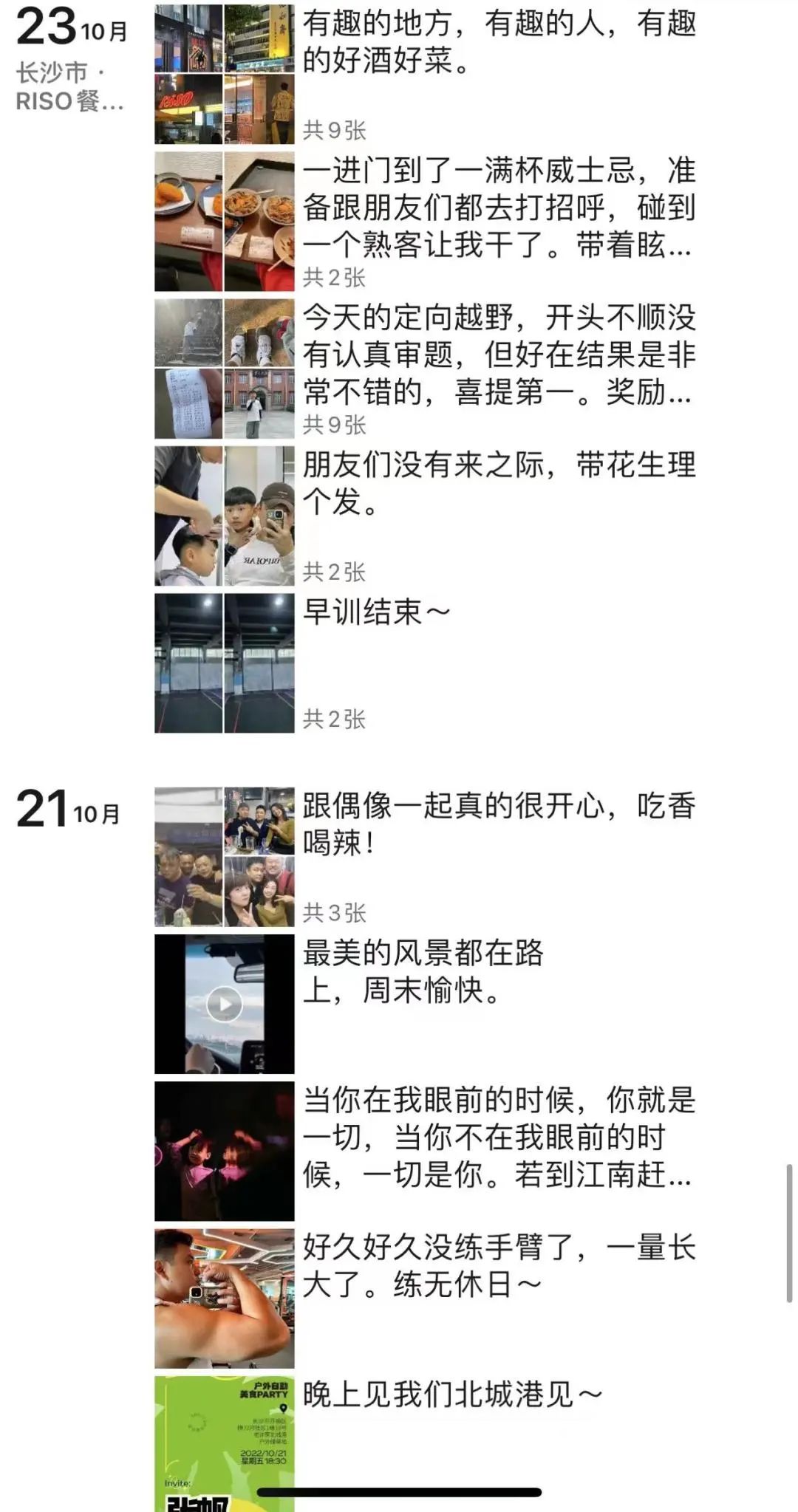Open the arm workout post 好久好久没练手臂了
798x1512 pixels.
tap(499, 1266)
